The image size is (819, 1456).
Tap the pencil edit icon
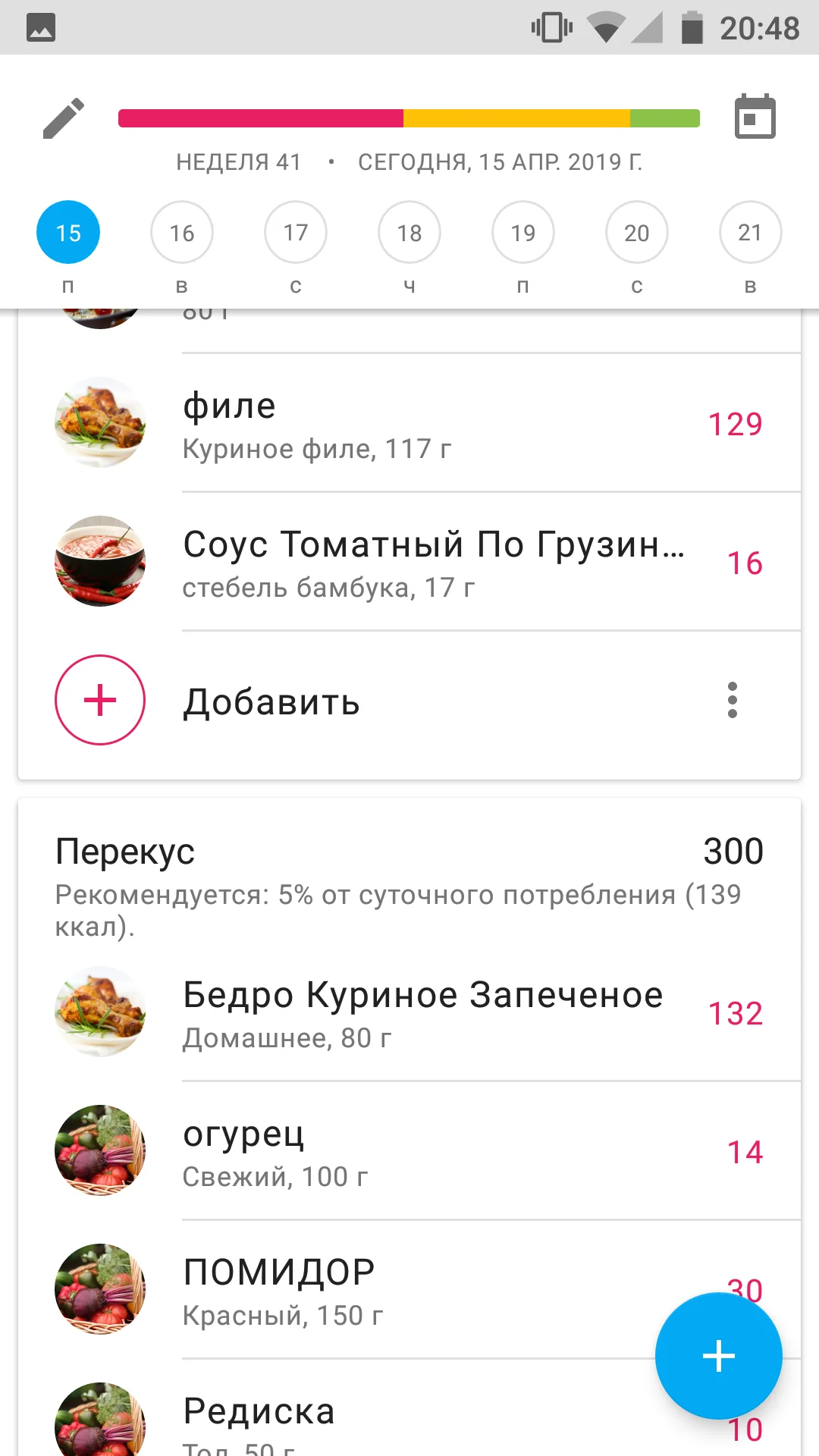(64, 118)
